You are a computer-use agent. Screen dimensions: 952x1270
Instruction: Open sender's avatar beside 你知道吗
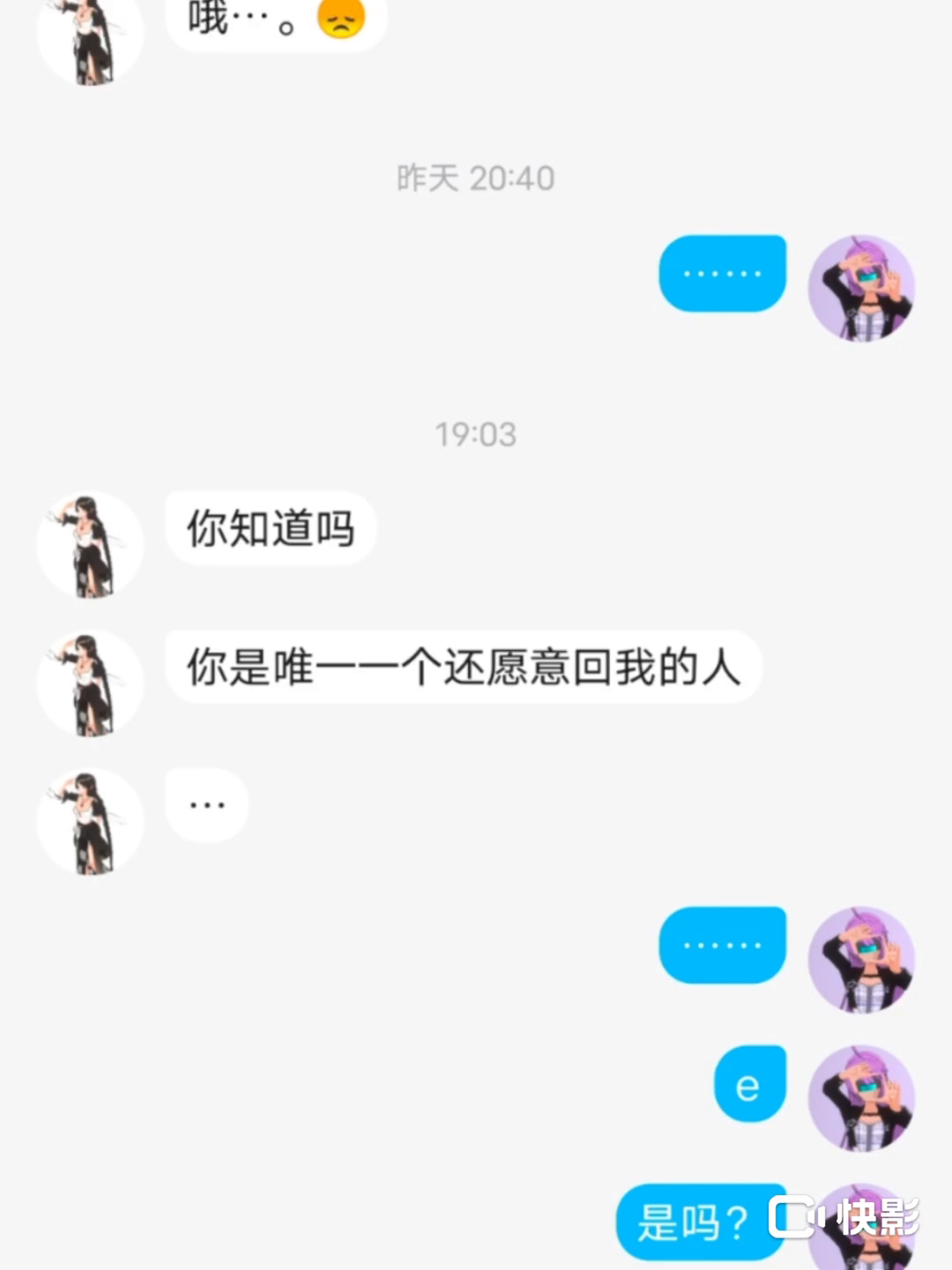pyautogui.click(x=89, y=545)
